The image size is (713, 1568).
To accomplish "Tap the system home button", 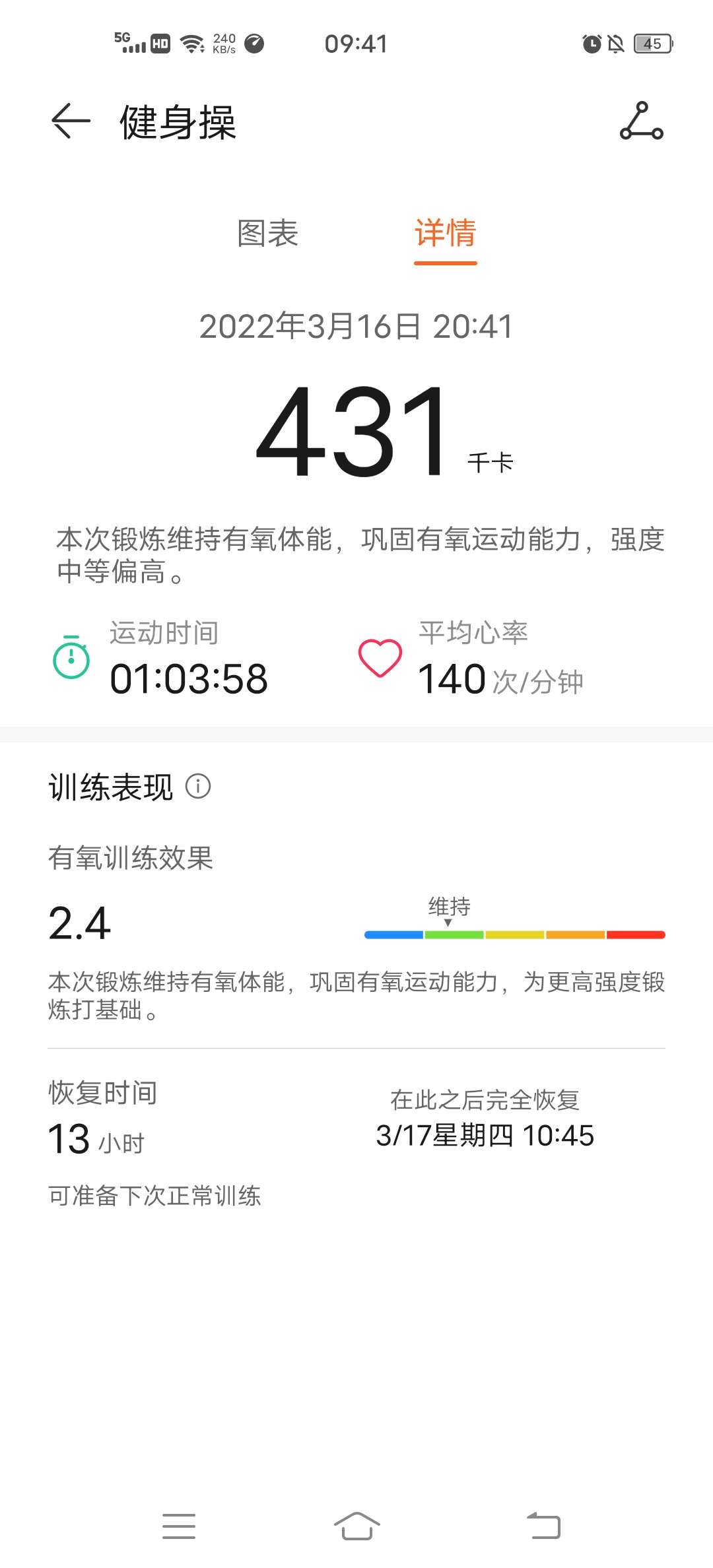I will pos(356,1526).
